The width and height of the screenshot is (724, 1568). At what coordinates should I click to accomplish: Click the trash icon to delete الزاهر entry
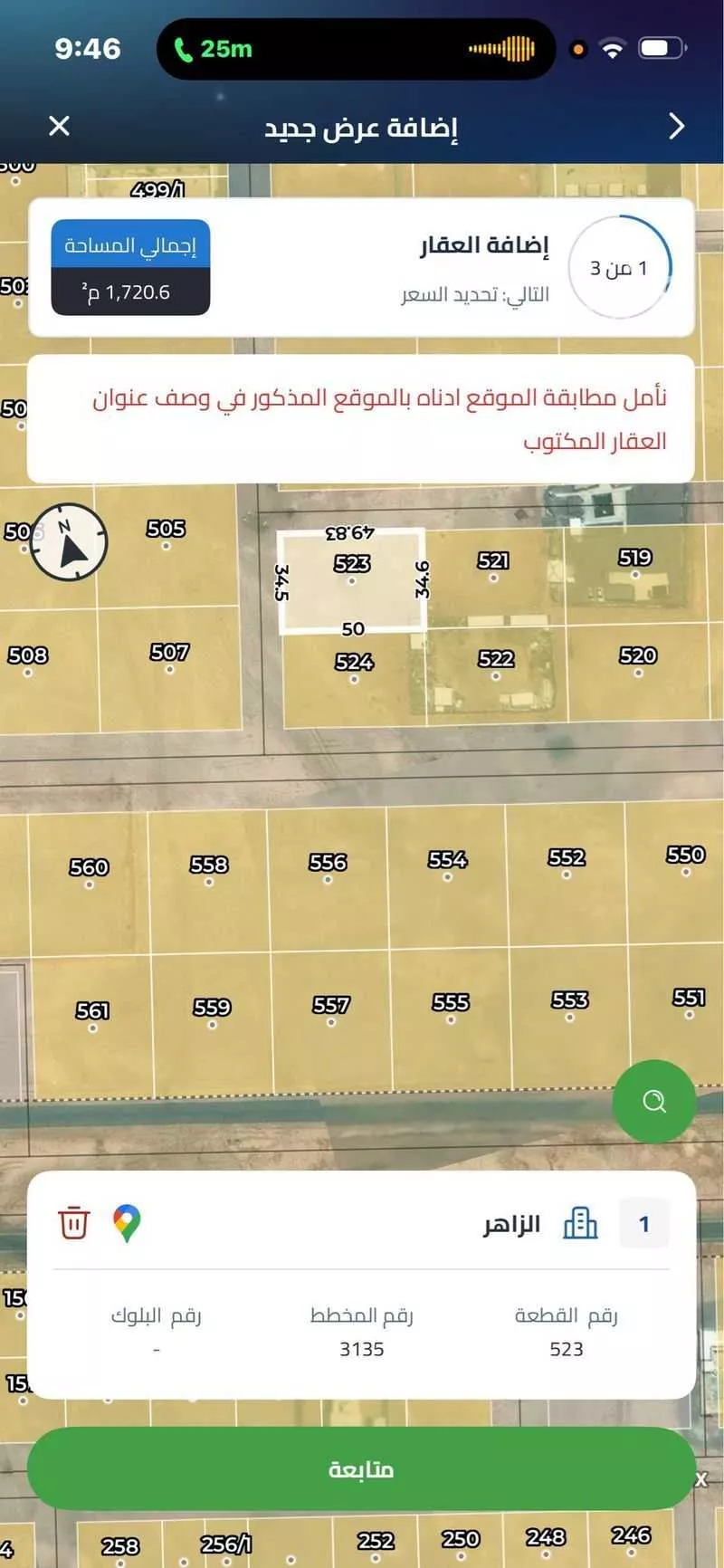point(74,1223)
